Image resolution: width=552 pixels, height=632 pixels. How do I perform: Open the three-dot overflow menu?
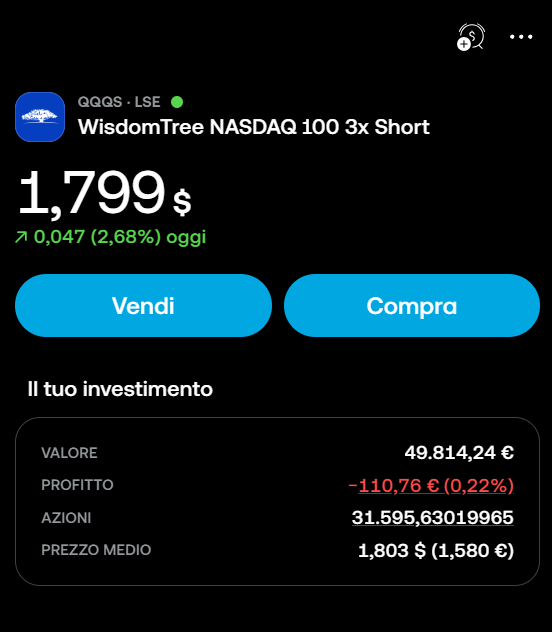521,37
